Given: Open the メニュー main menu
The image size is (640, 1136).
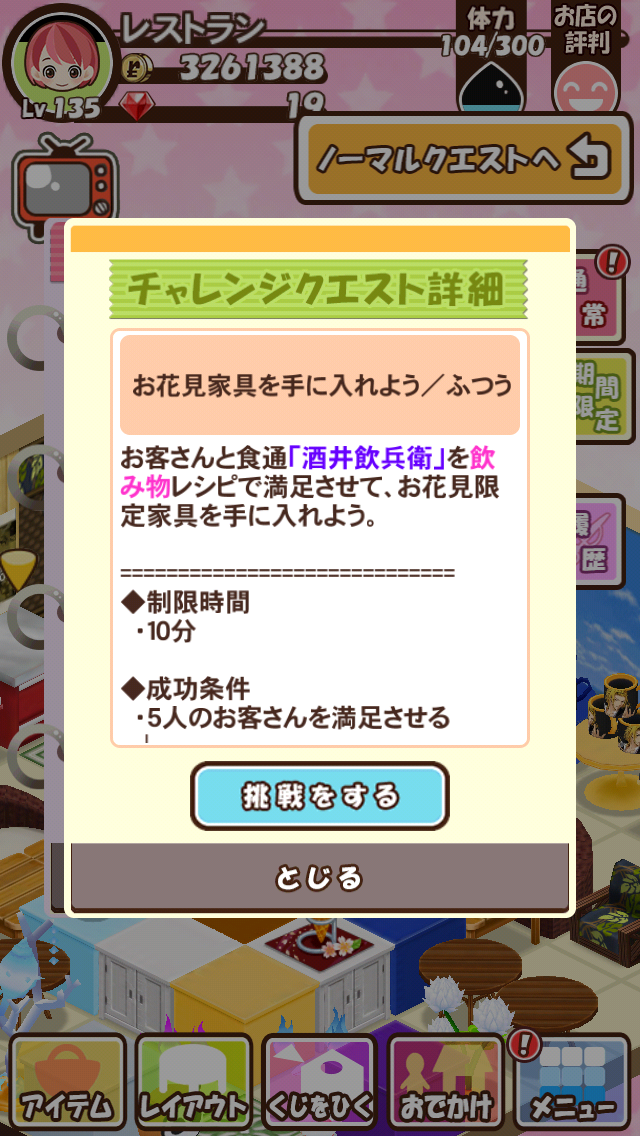Looking at the screenshot, I should [x=572, y=1083].
